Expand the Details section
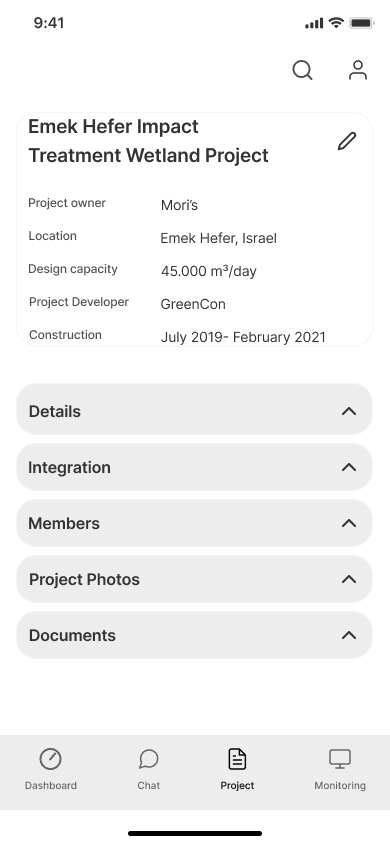 pos(194,411)
